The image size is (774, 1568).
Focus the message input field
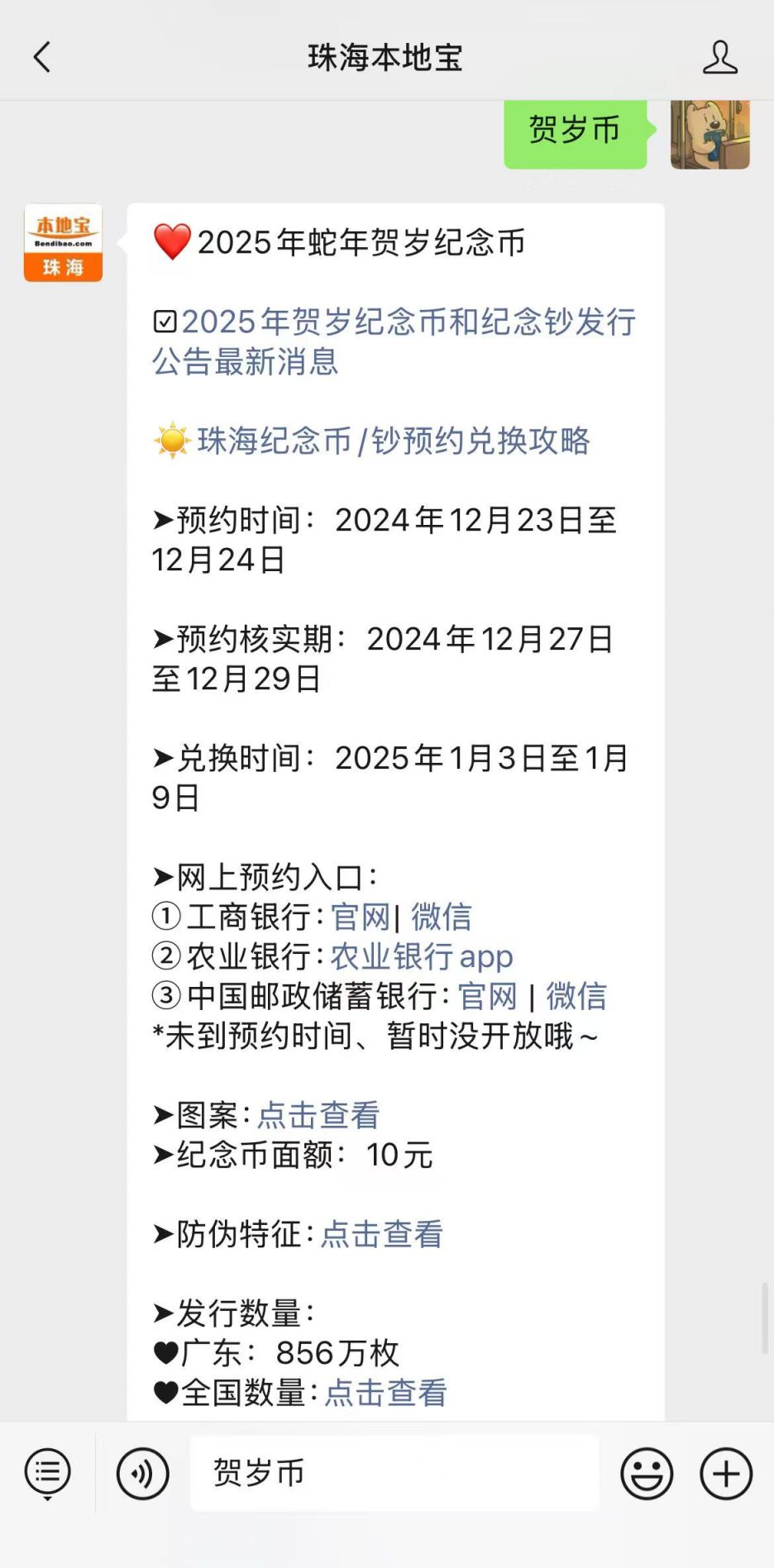[394, 1473]
